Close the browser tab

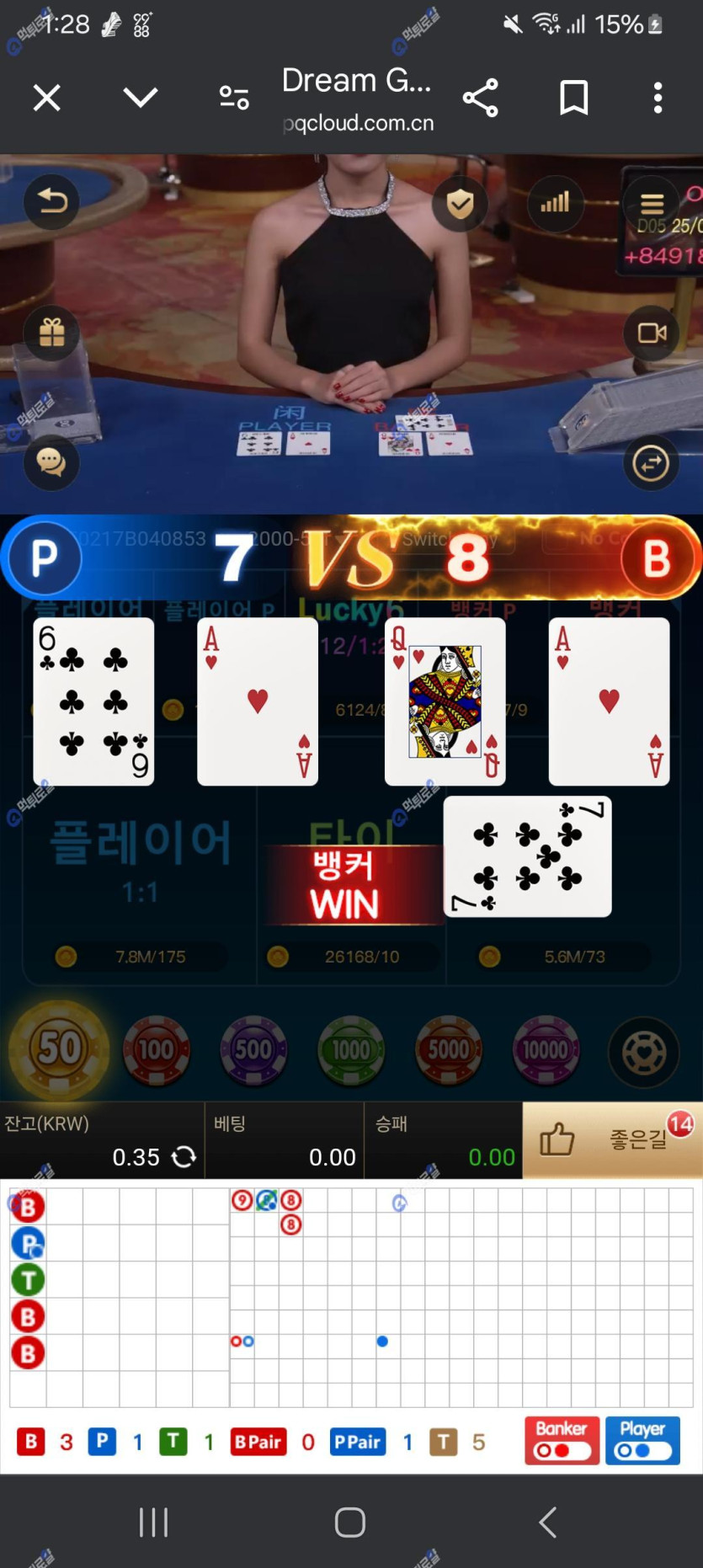46,99
